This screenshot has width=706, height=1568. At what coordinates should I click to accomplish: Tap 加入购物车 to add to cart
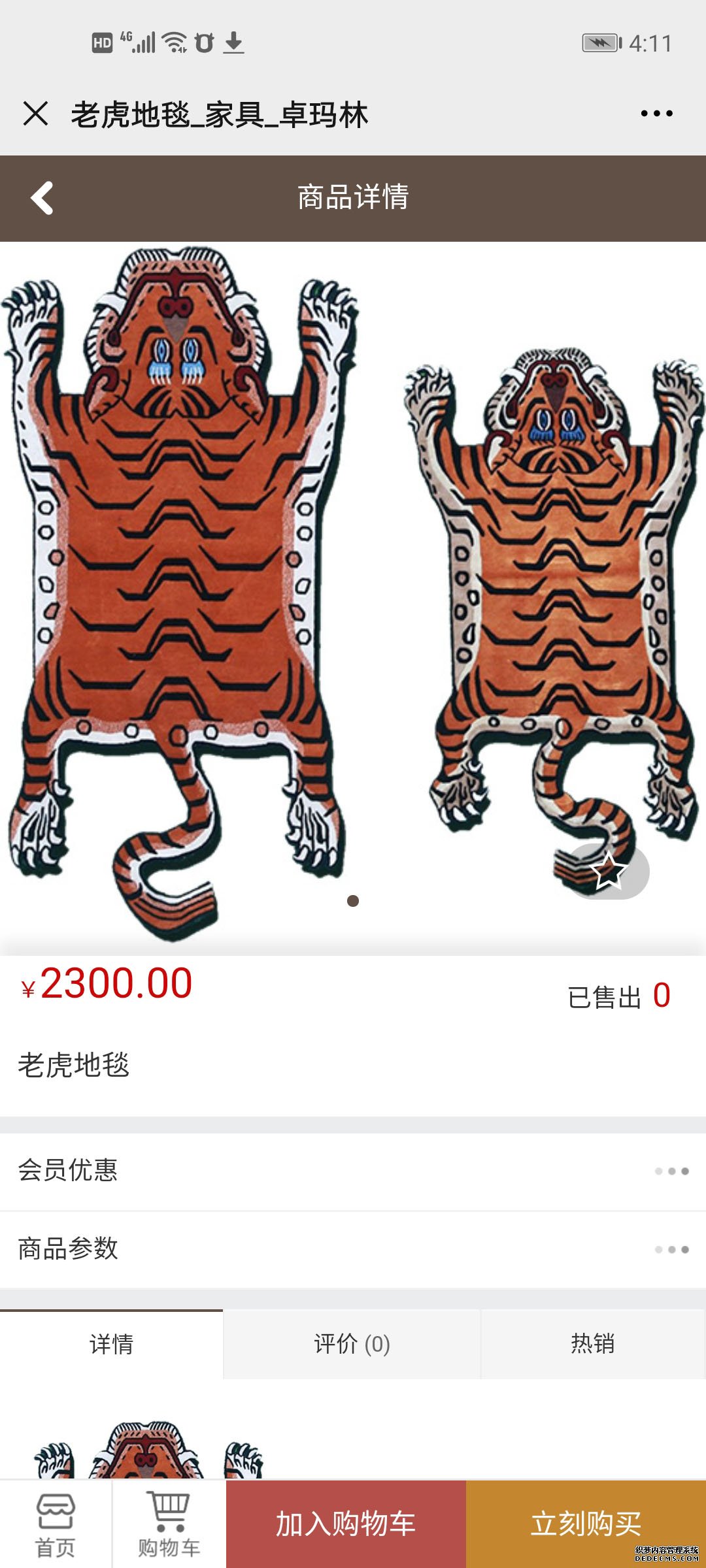pos(346,1524)
